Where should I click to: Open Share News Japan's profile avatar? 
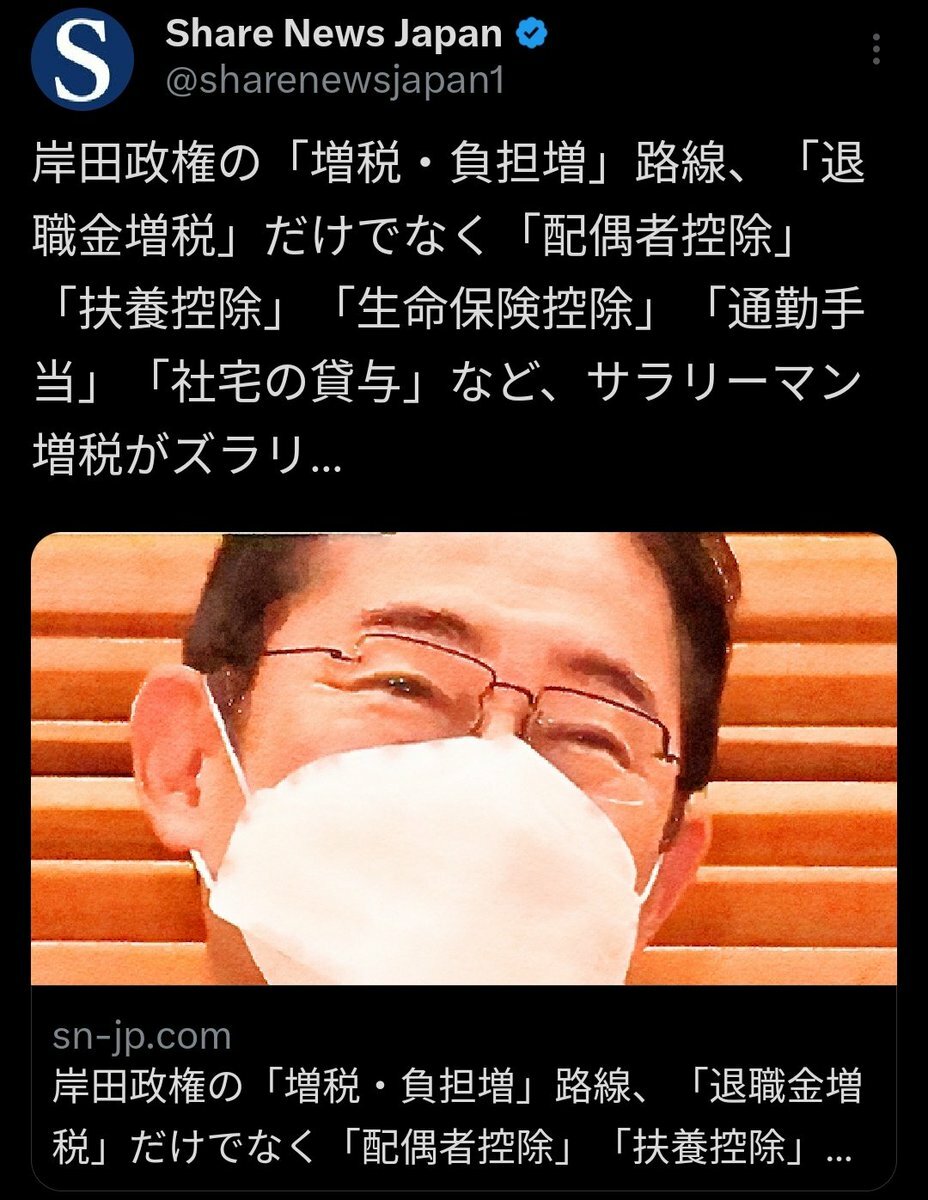(82, 59)
